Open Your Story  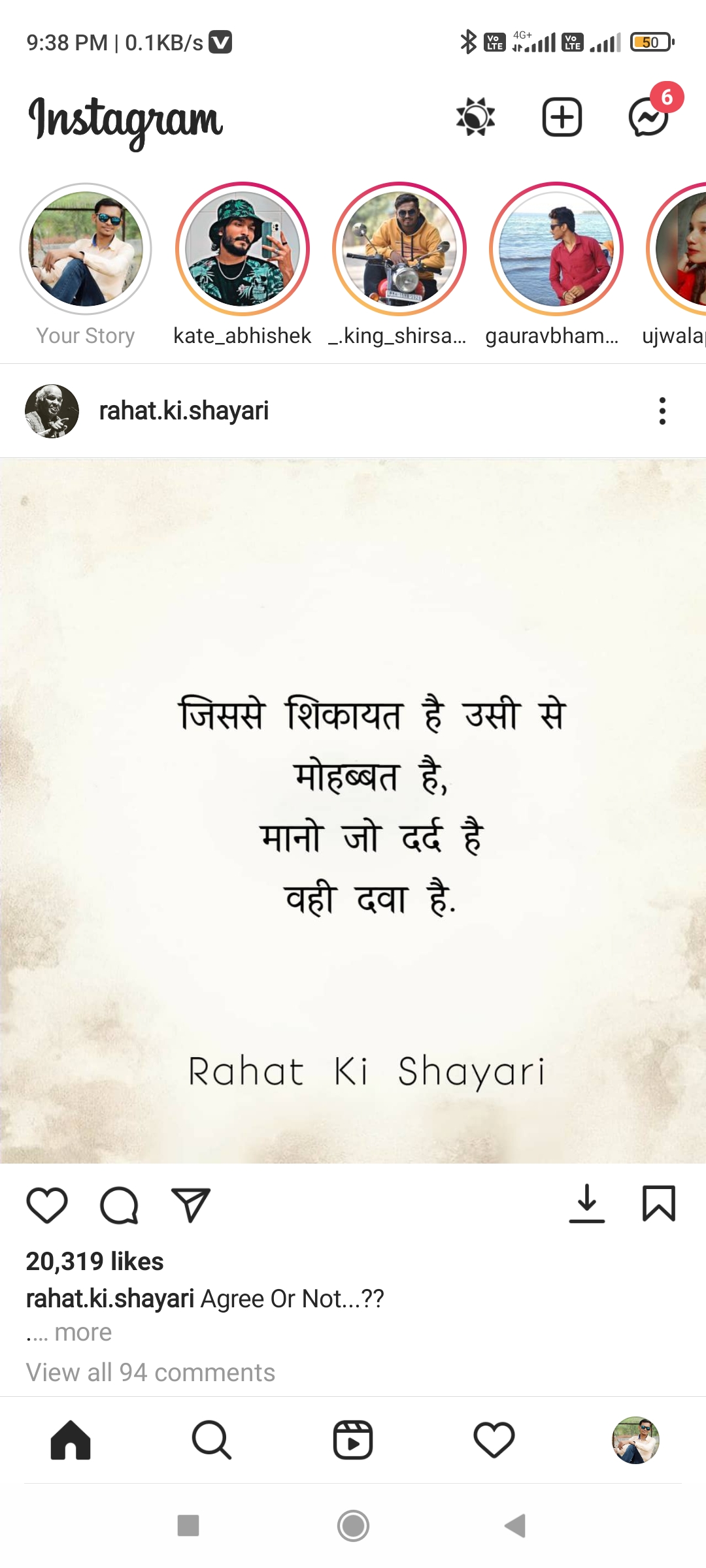86,249
